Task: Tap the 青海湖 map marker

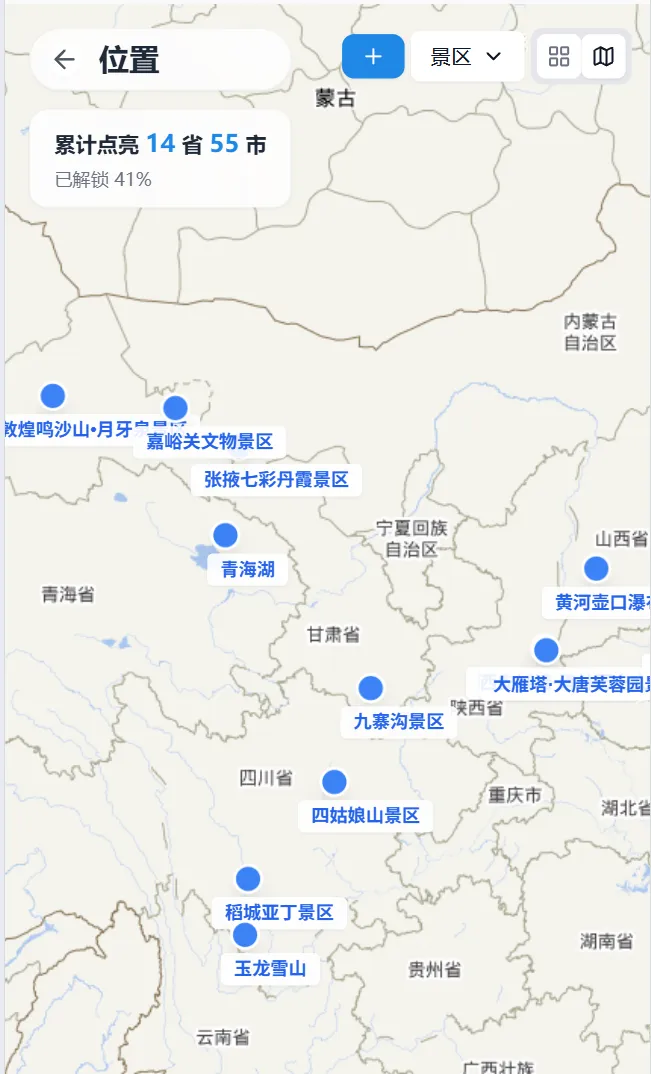Action: [225, 536]
